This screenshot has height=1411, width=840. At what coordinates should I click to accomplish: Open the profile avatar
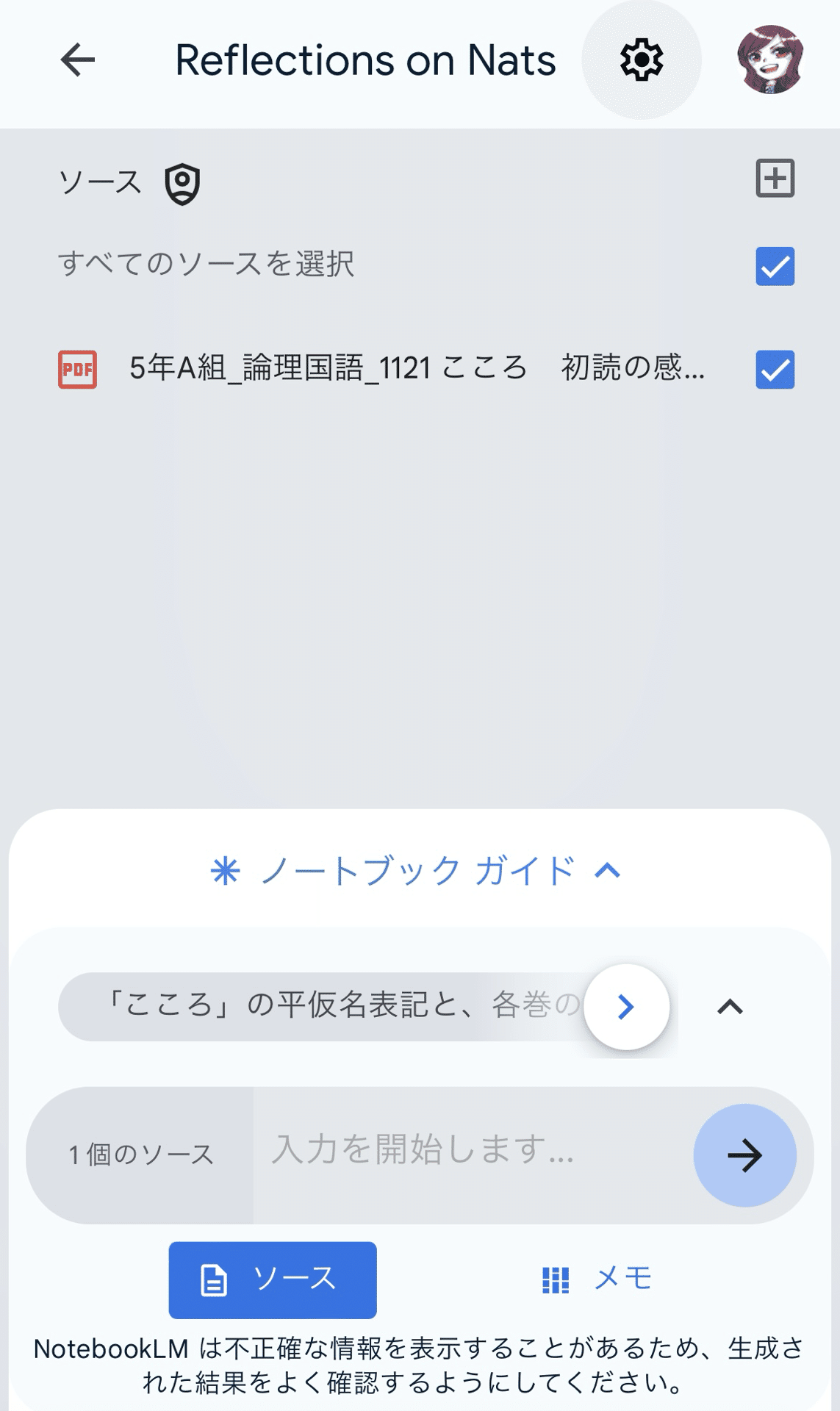[x=770, y=60]
